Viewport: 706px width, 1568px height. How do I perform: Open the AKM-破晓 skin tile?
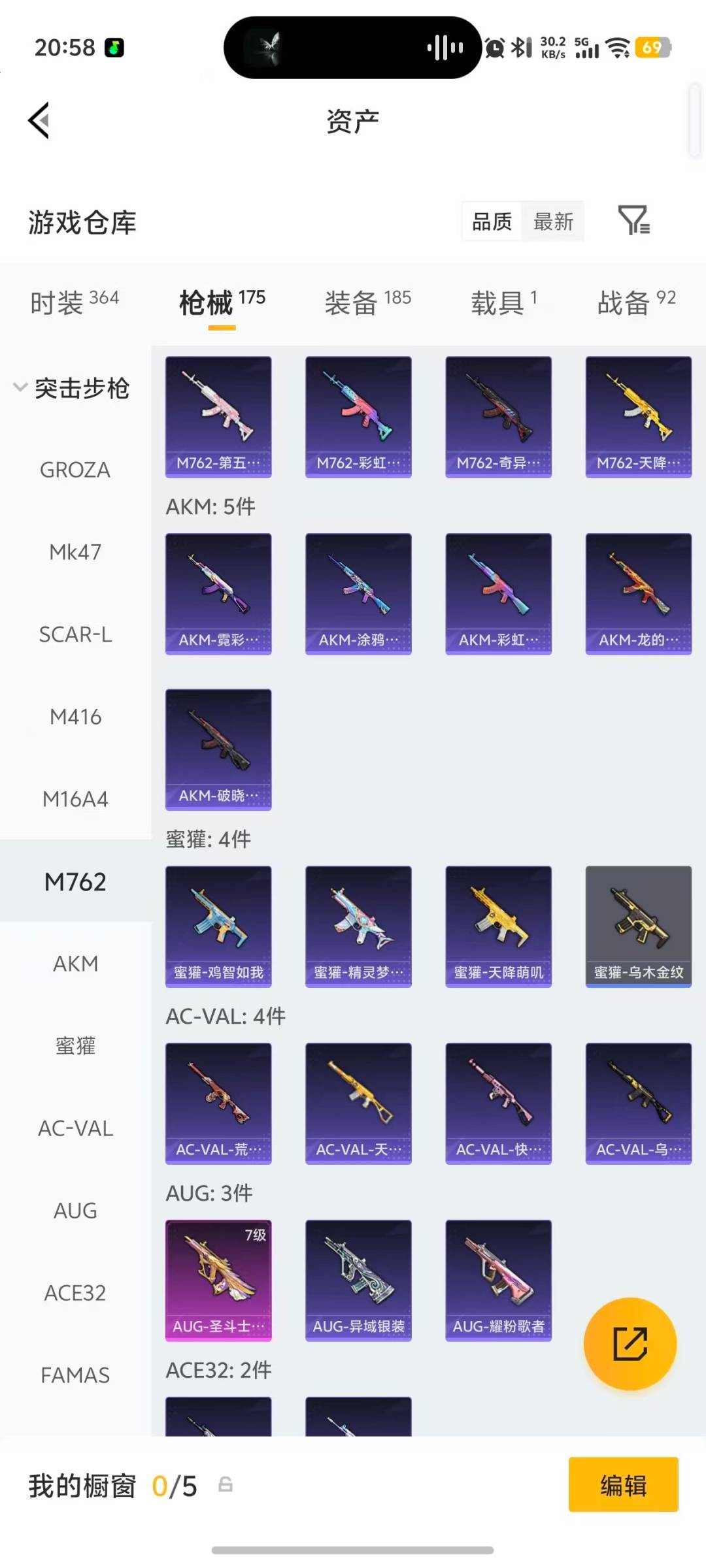[218, 749]
